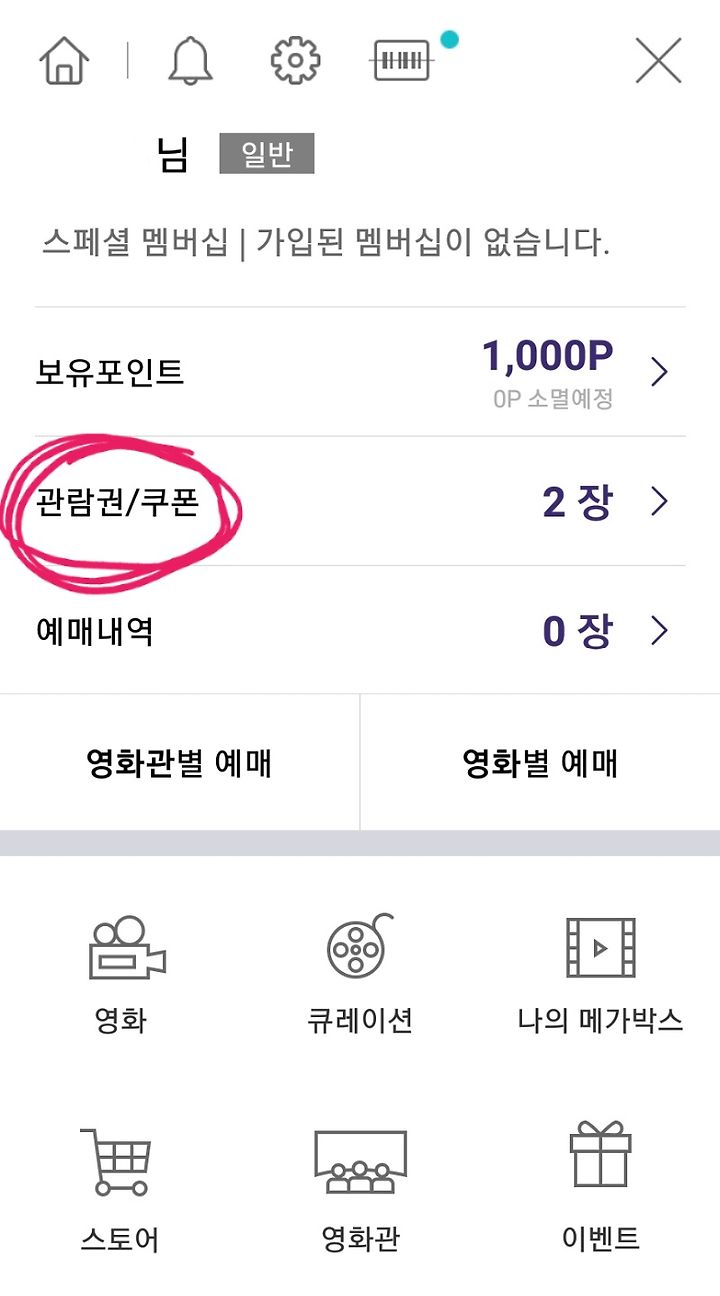This screenshot has height=1296, width=720.
Task: Open the settings gear
Action: click(x=295, y=60)
